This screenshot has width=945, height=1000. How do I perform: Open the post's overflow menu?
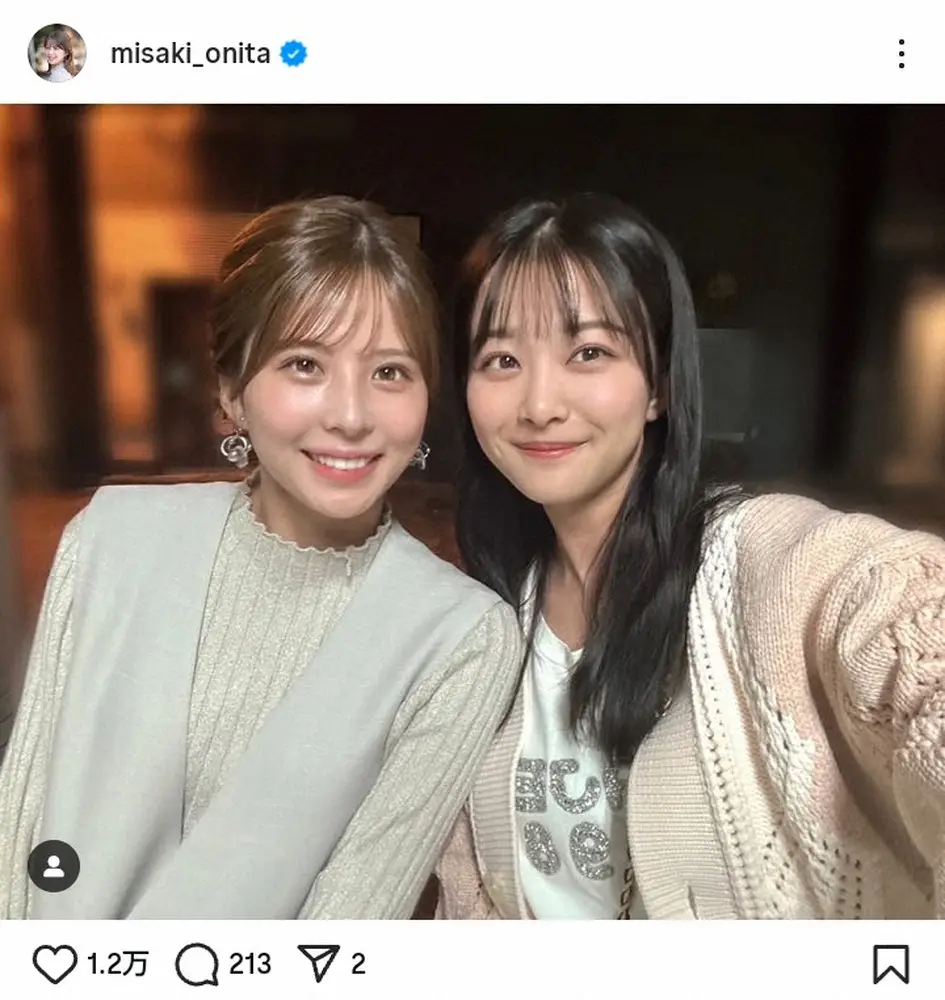(x=901, y=54)
